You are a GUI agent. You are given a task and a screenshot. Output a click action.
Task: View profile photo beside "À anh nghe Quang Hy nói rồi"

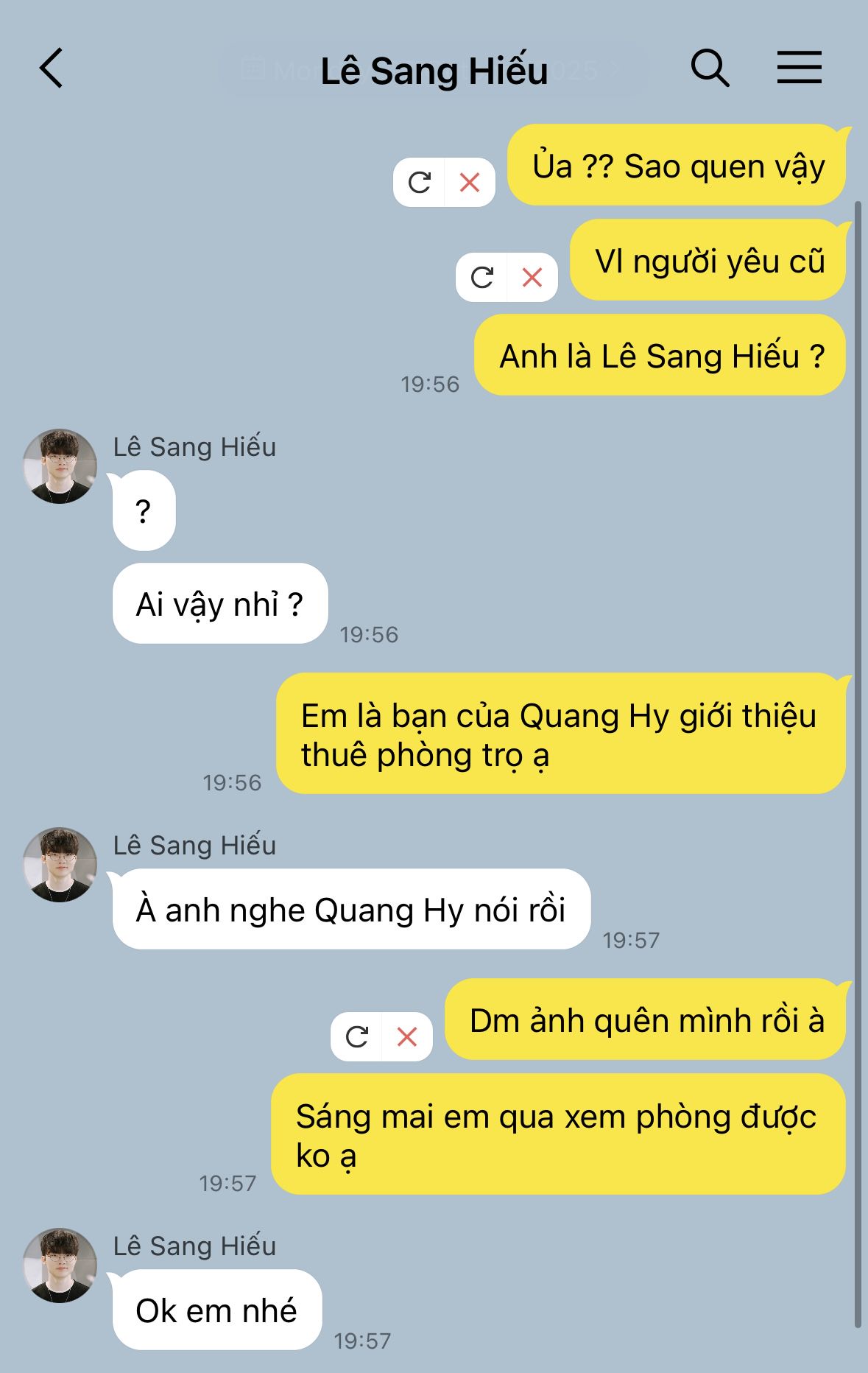click(60, 865)
